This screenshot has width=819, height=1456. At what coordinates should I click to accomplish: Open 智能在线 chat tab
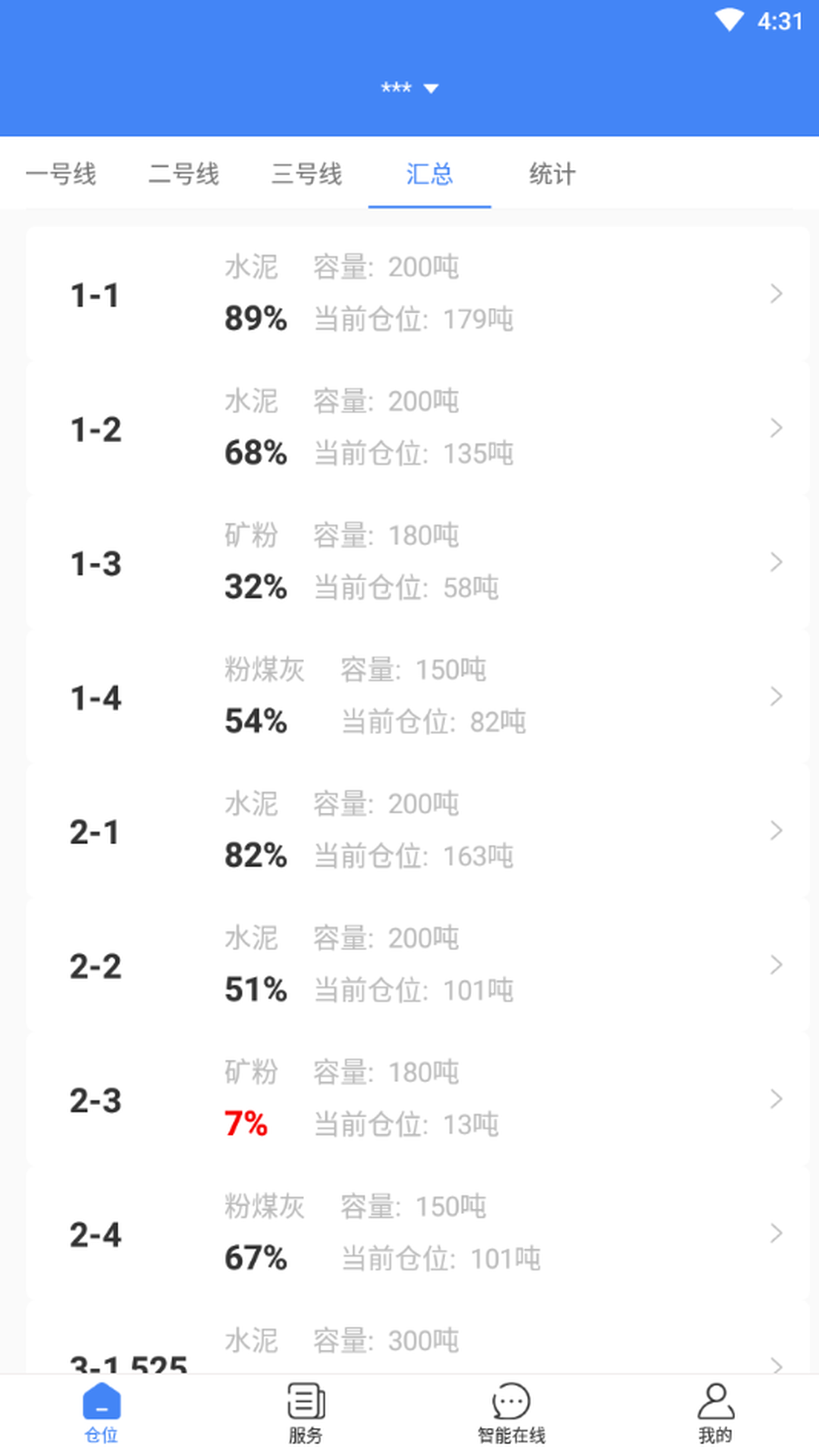(511, 1414)
